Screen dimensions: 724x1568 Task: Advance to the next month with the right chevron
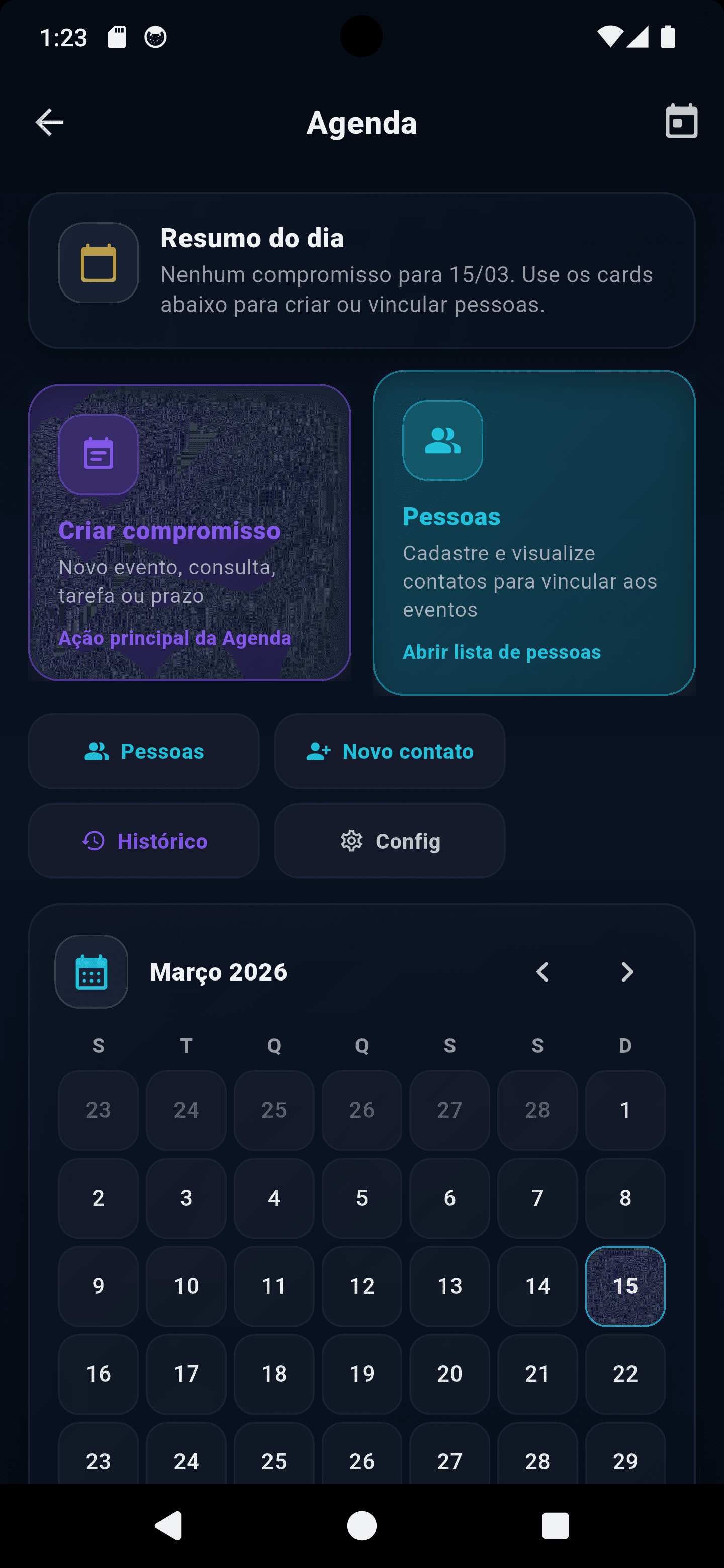coord(627,972)
